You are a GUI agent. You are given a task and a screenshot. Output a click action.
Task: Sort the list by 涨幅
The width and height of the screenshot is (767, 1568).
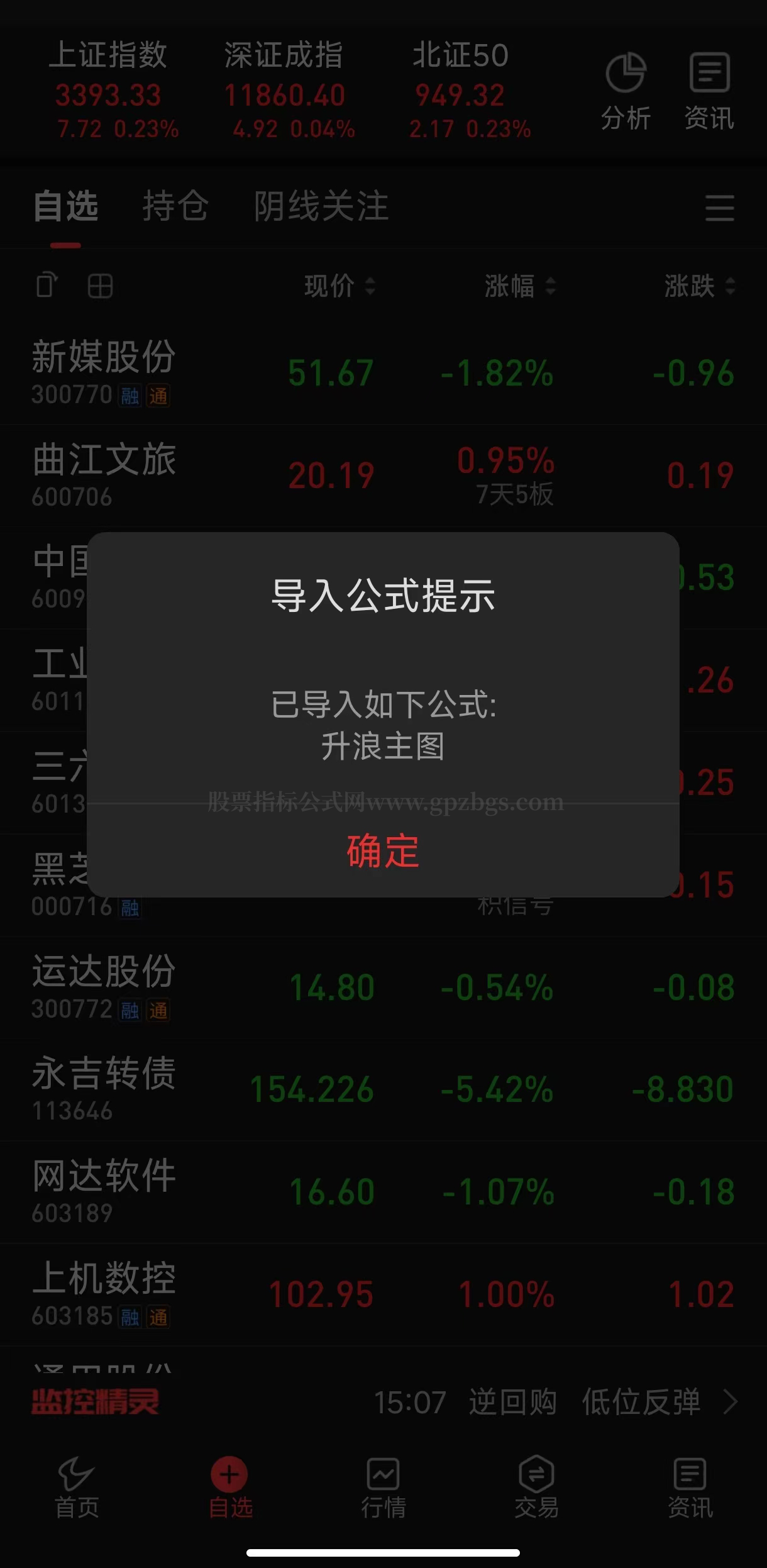(x=519, y=286)
